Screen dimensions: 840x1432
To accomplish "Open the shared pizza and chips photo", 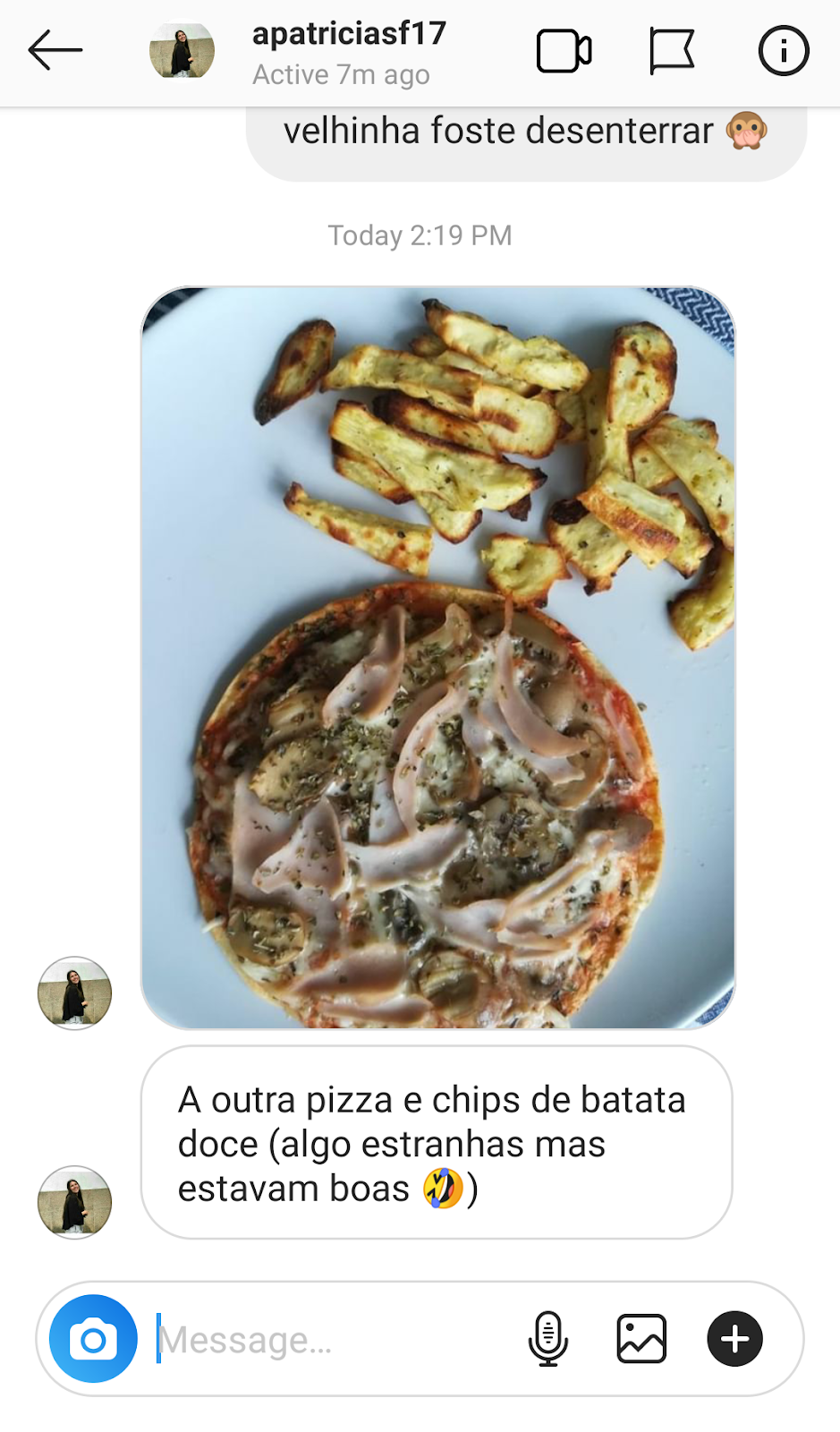I will pos(437,658).
